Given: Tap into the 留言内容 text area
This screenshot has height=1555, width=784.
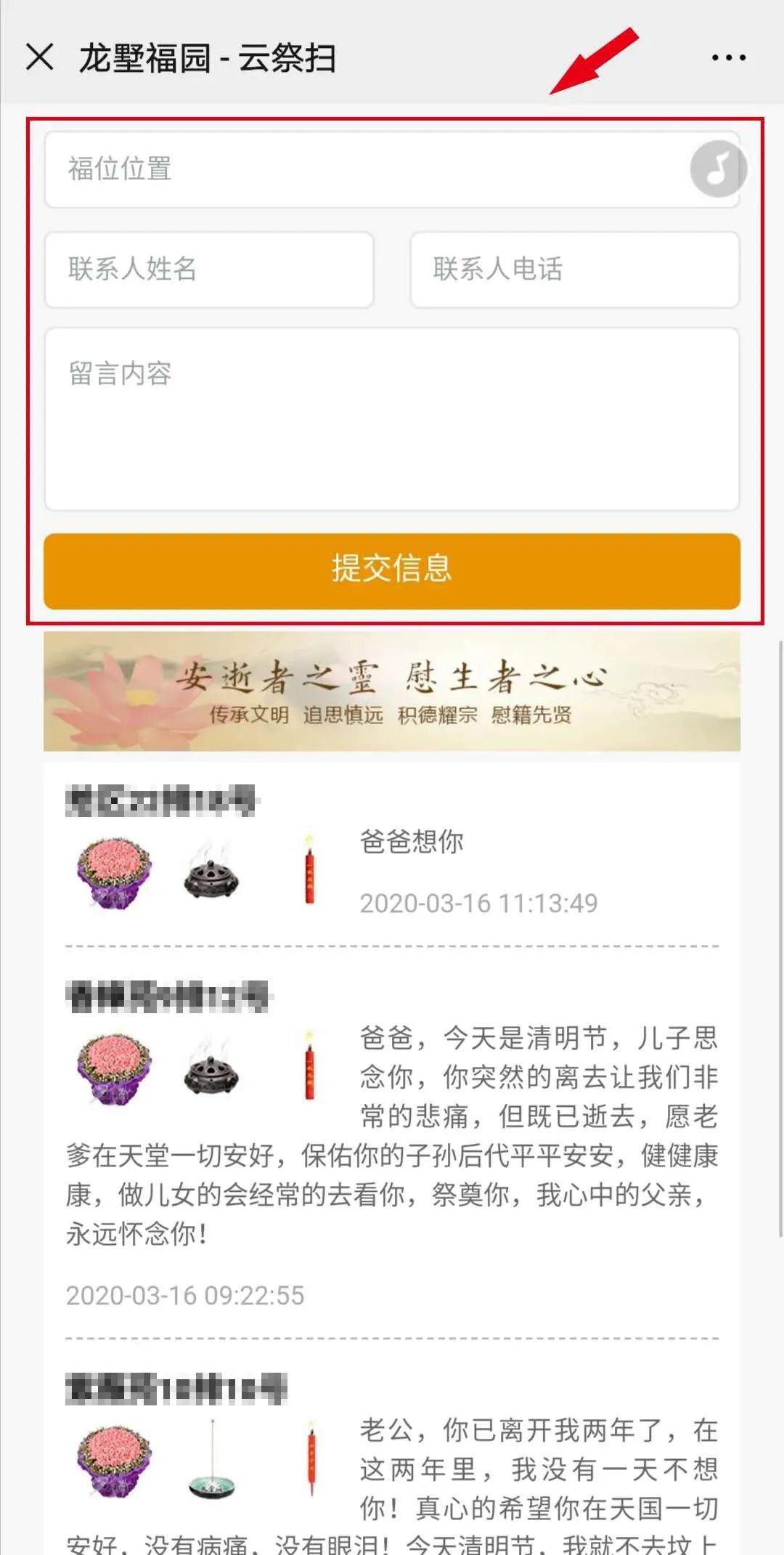Looking at the screenshot, I should (392, 419).
